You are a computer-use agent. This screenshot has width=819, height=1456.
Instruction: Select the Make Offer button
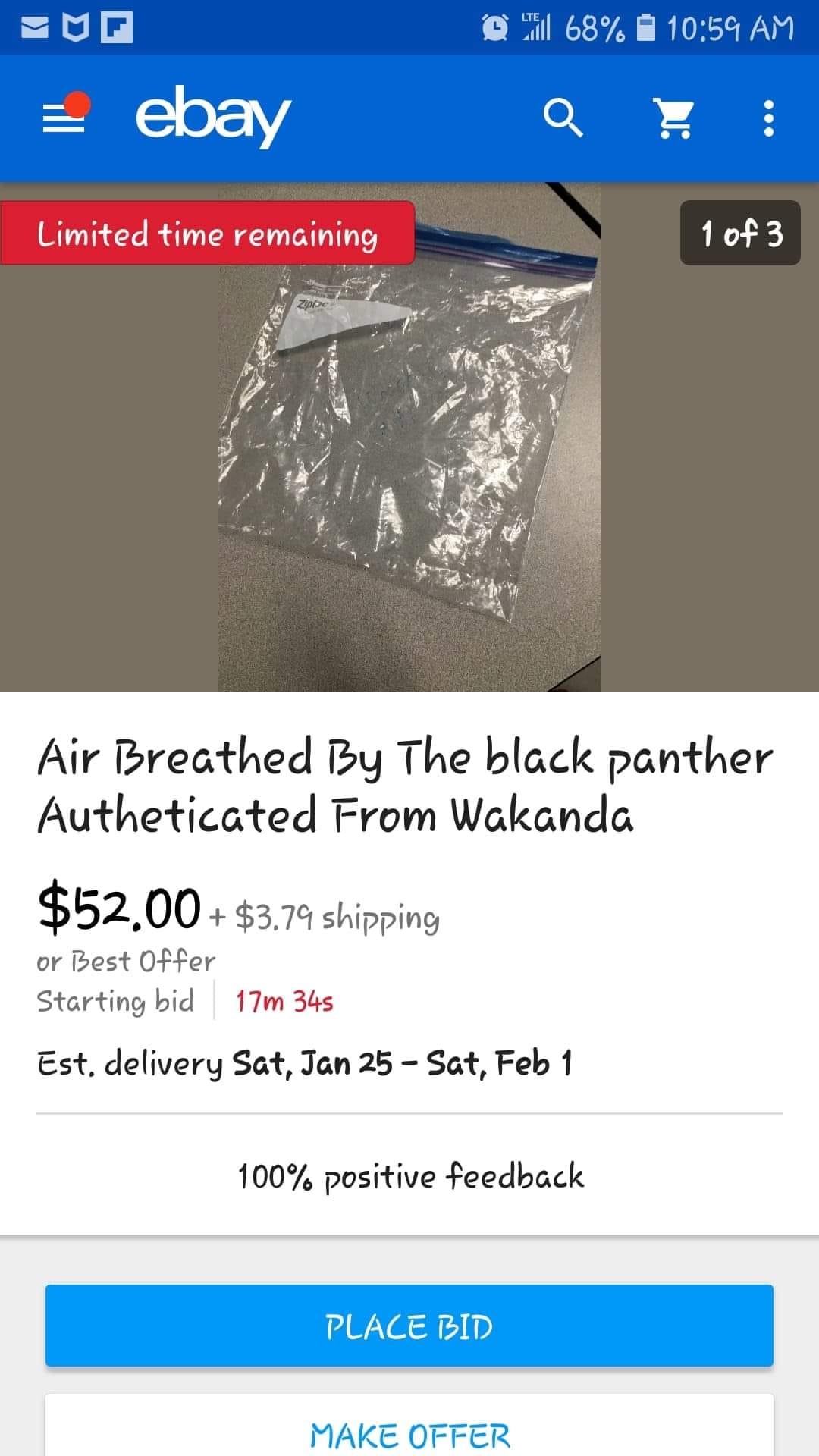pyautogui.click(x=409, y=1433)
